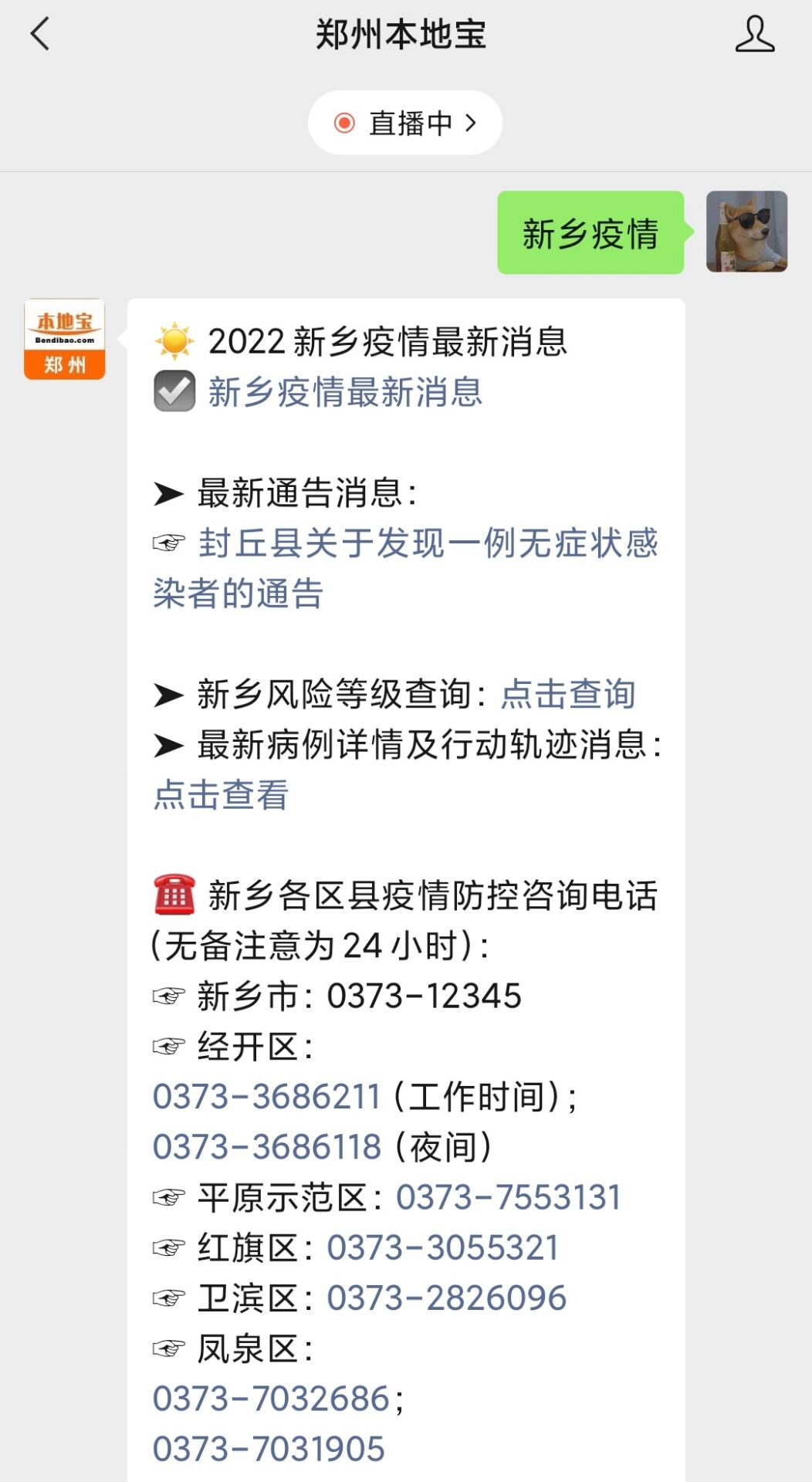
Task: Dial 凤泉区 second number 0373-7031905
Action: point(269,1449)
